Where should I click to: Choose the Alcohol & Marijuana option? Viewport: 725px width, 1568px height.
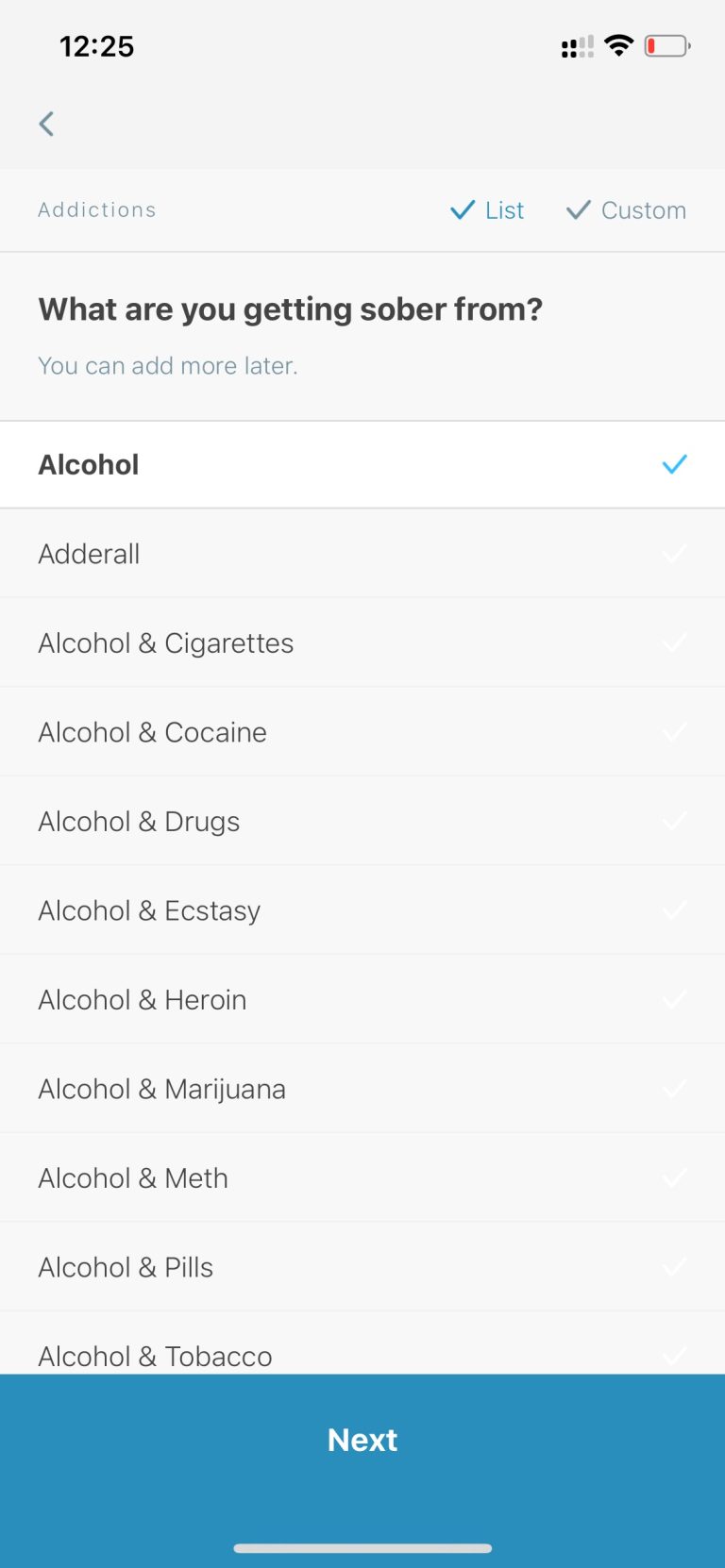362,1088
